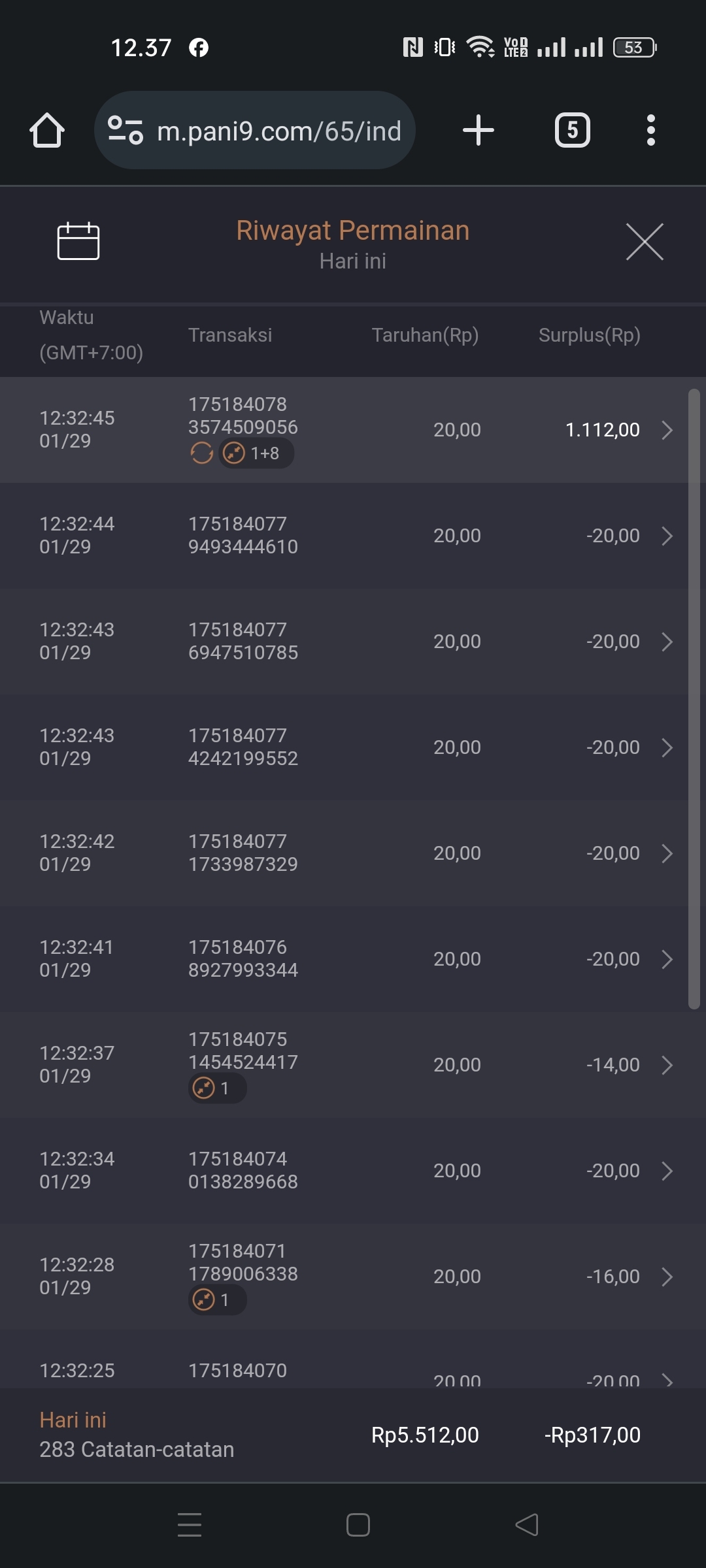Open recent apps from the navigation bar

[x=190, y=1525]
